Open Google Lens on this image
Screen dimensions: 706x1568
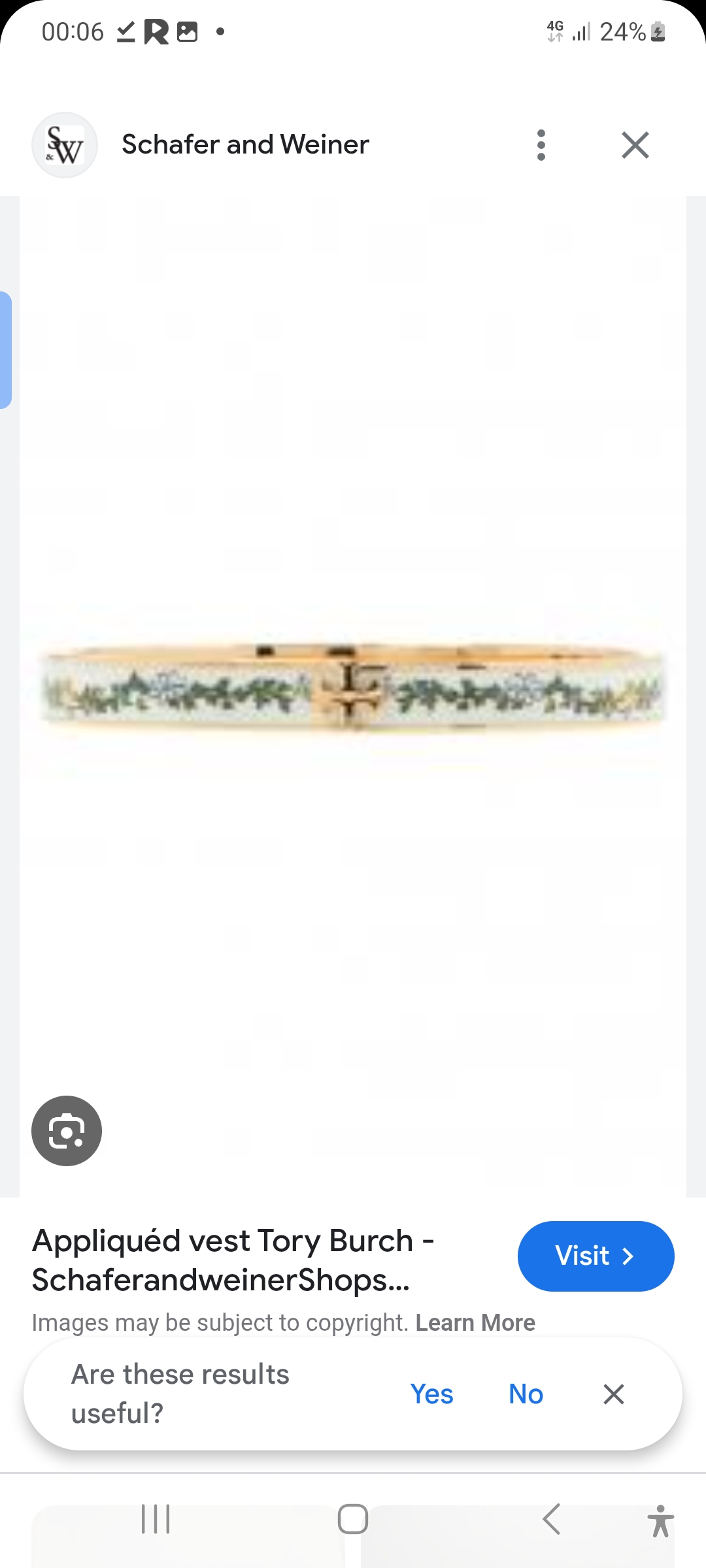tap(67, 1130)
